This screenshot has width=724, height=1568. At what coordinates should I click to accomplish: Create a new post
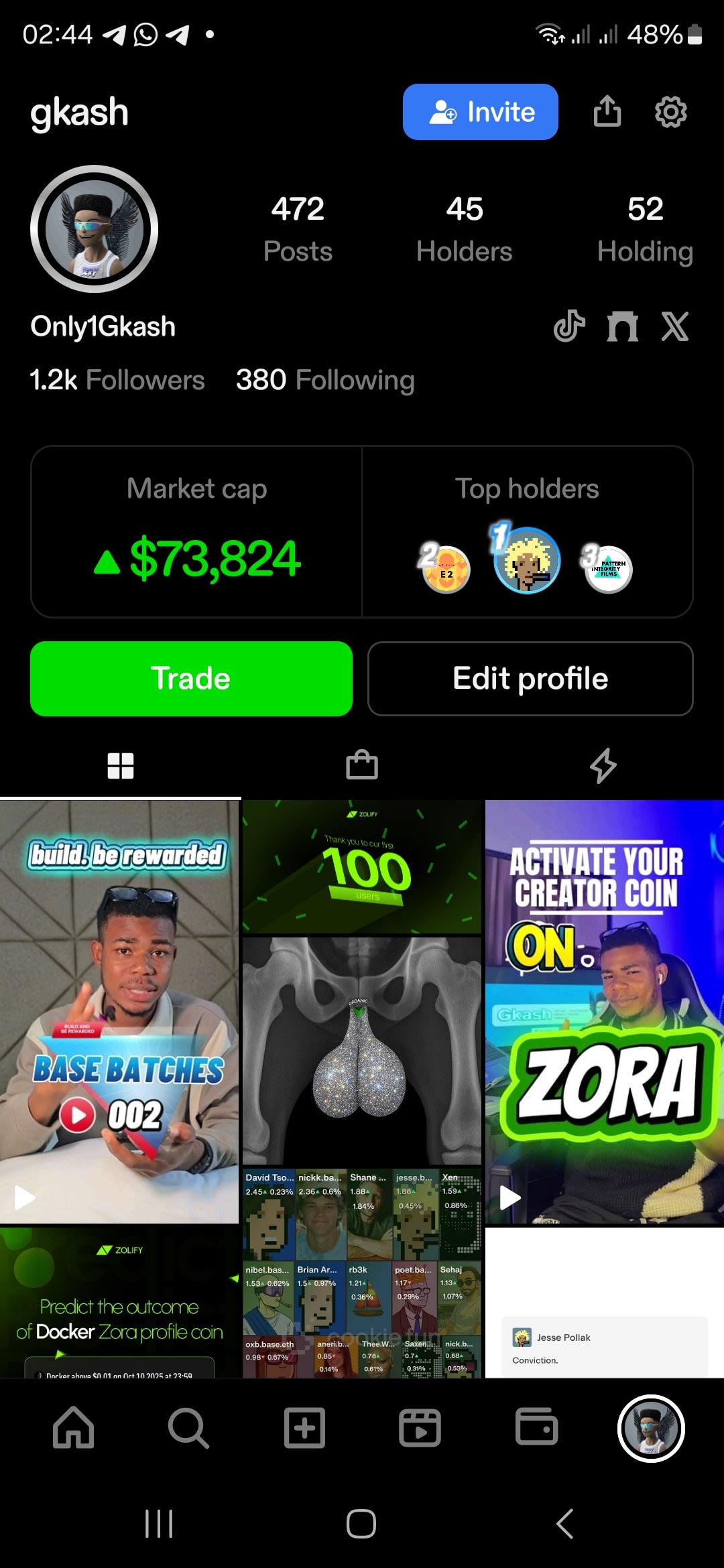[x=304, y=1428]
